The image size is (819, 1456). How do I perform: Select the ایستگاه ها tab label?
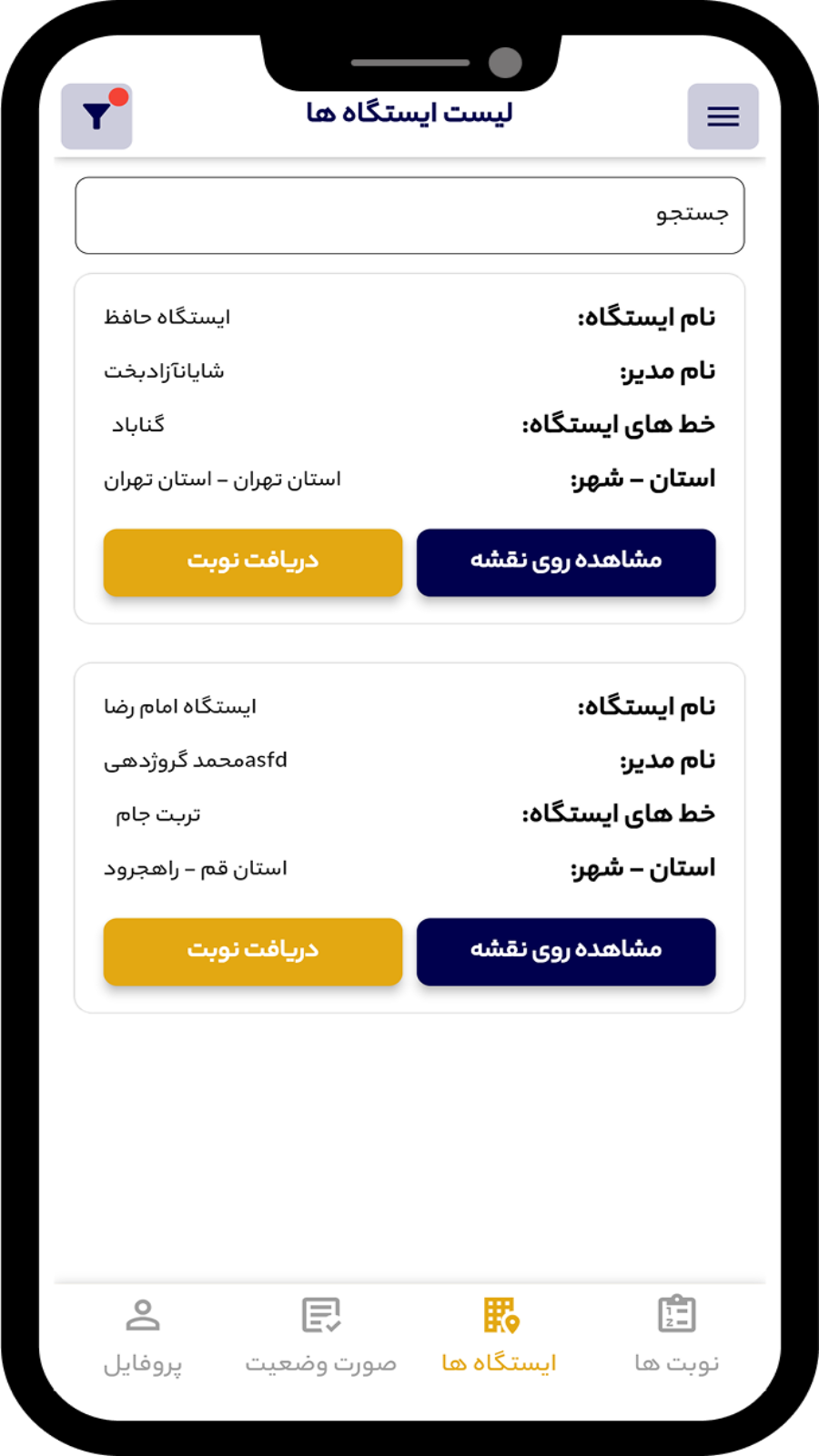[499, 1360]
